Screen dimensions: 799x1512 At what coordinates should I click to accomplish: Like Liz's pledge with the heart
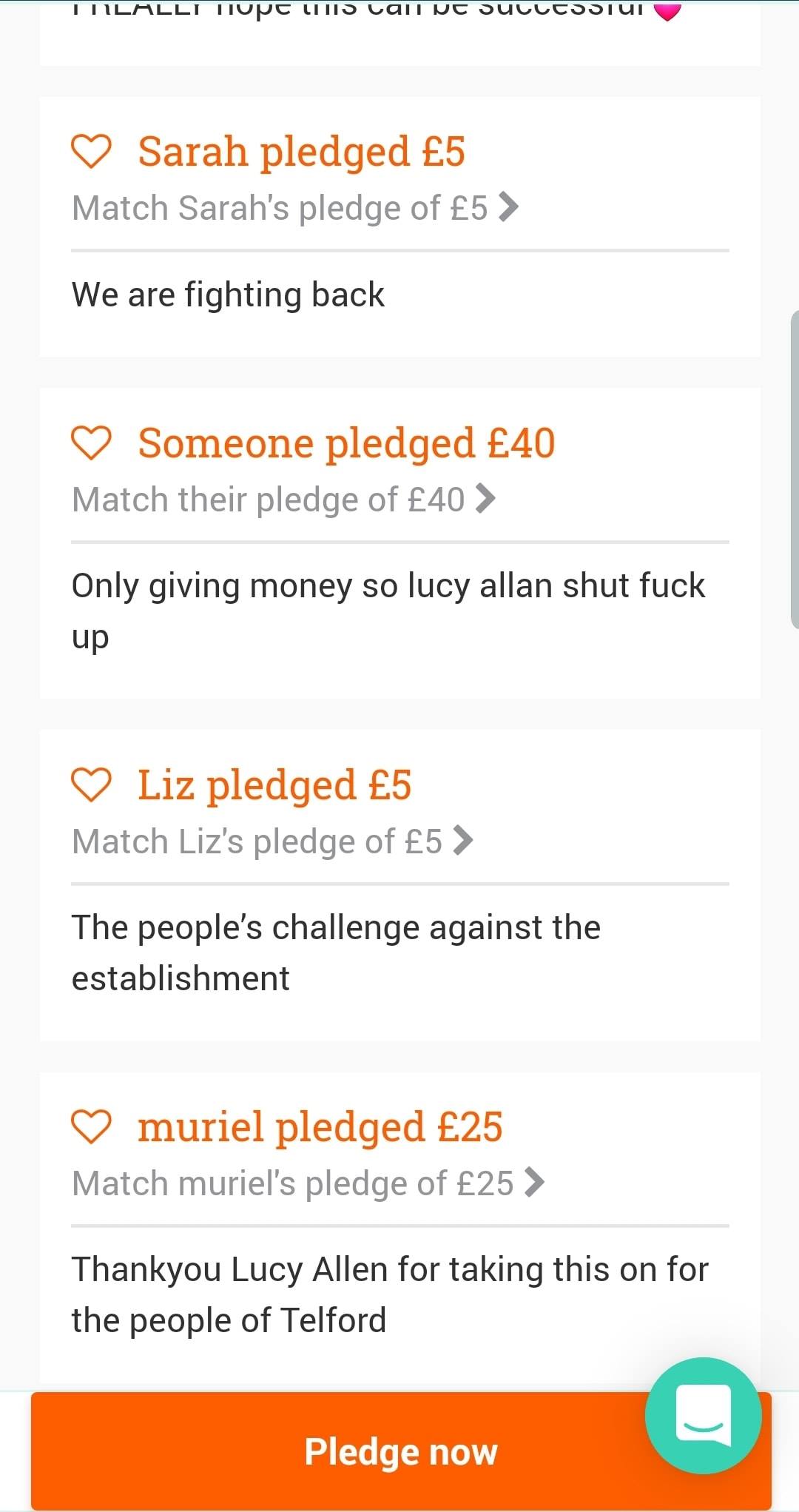tap(91, 784)
